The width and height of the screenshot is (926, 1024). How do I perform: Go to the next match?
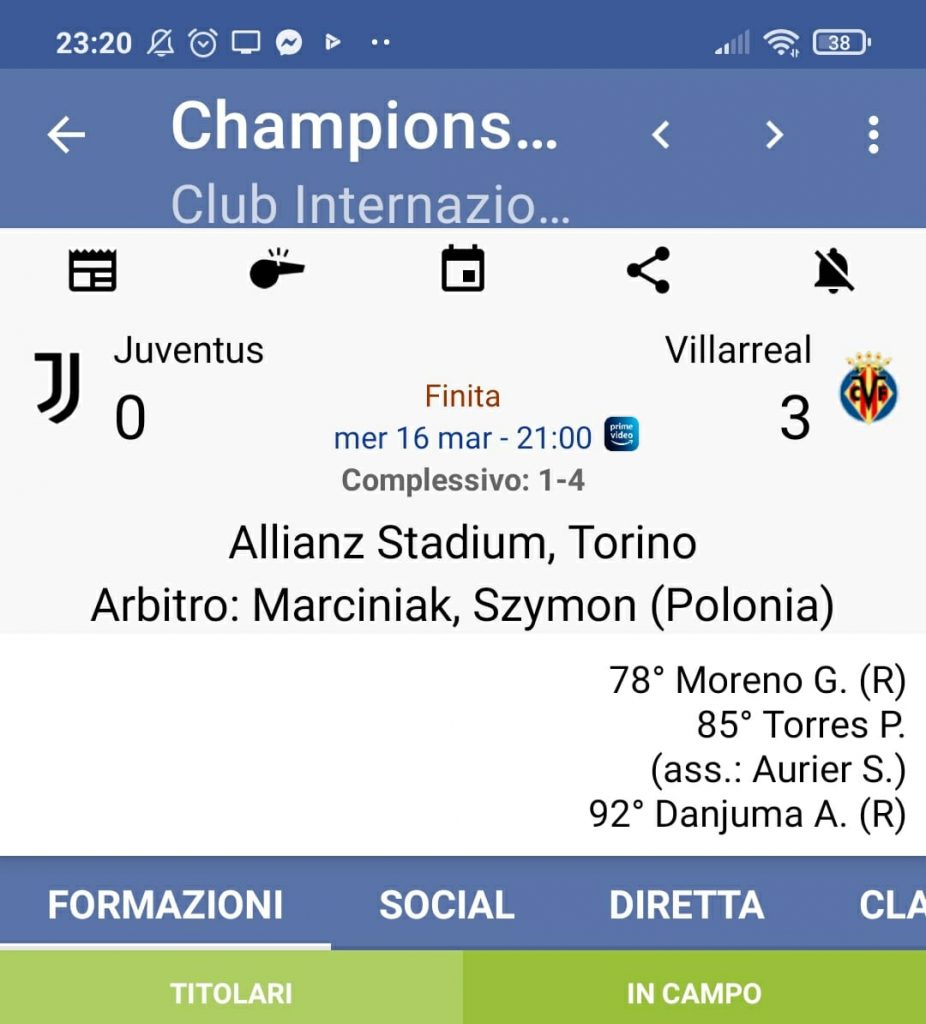tap(774, 135)
